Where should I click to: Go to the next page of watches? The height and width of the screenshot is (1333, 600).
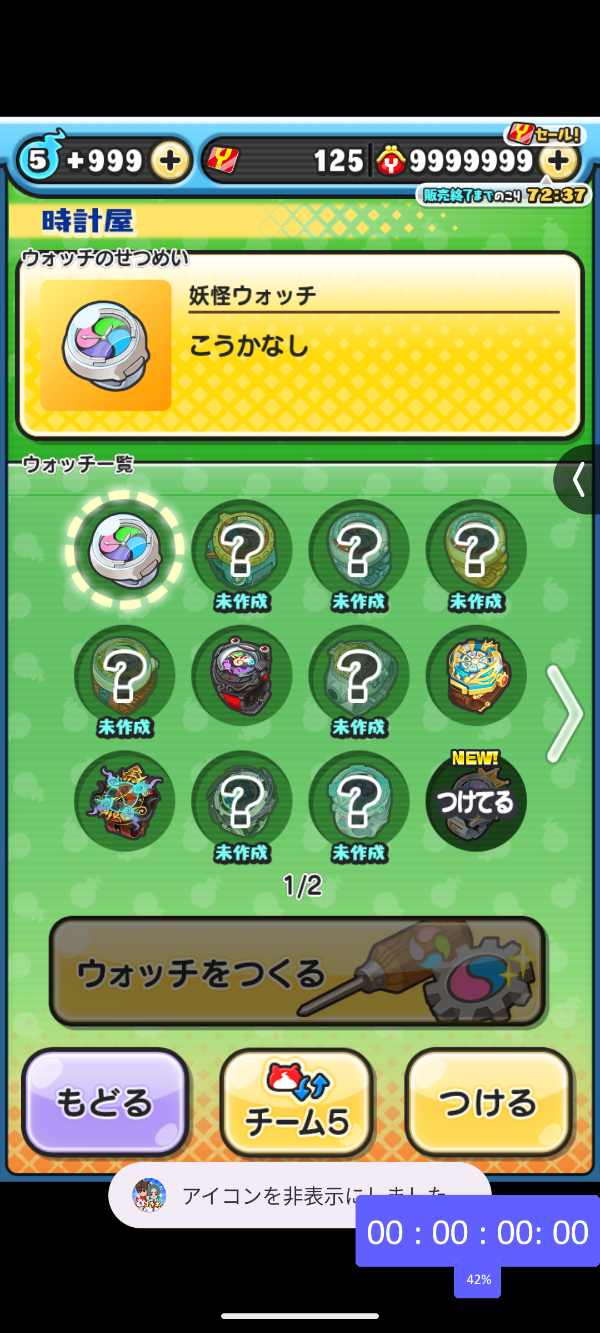pyautogui.click(x=565, y=713)
